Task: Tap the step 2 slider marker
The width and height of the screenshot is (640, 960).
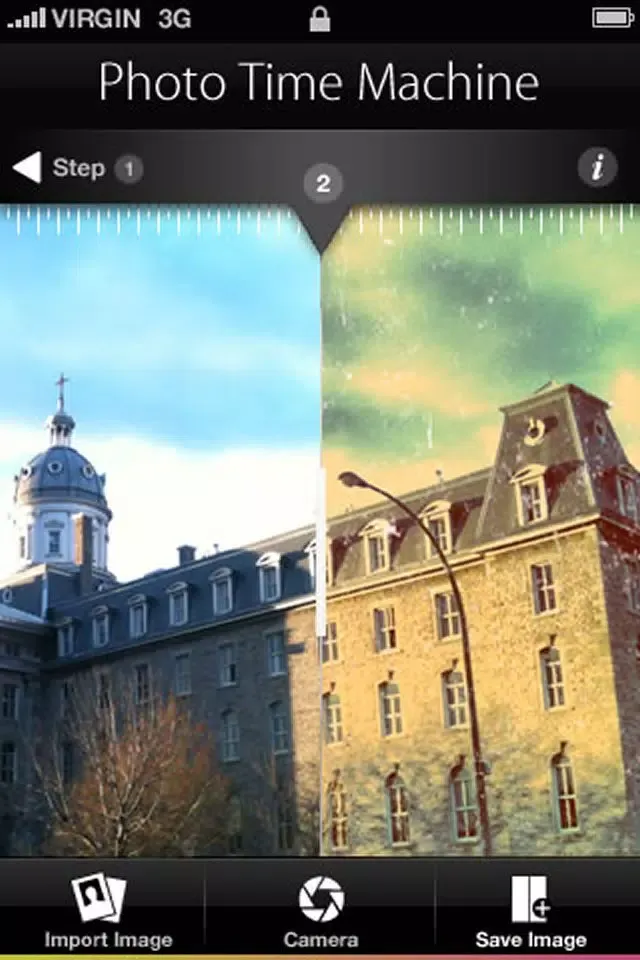Action: [x=322, y=184]
